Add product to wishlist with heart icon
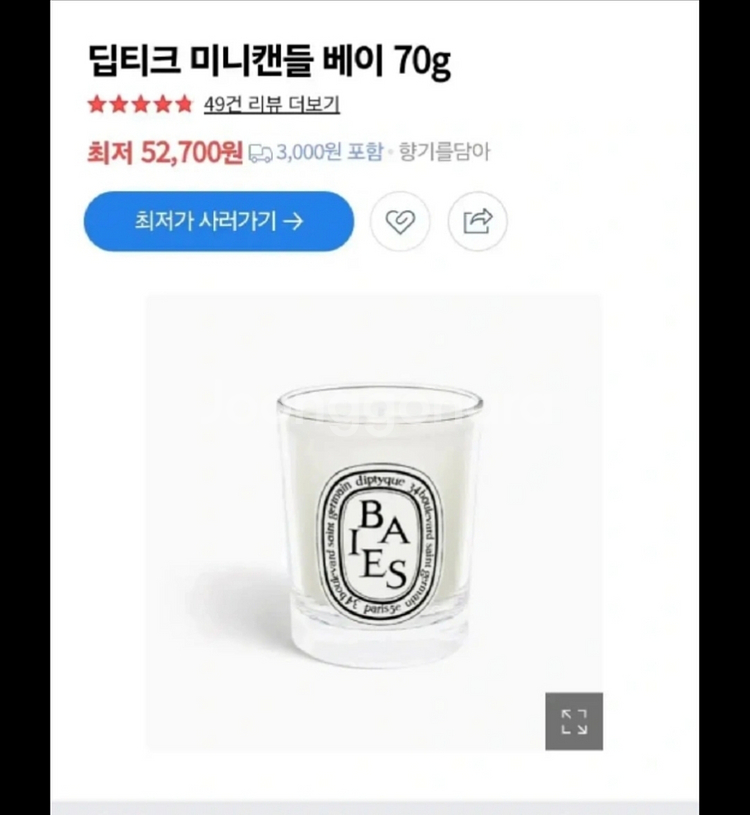 click(x=400, y=221)
